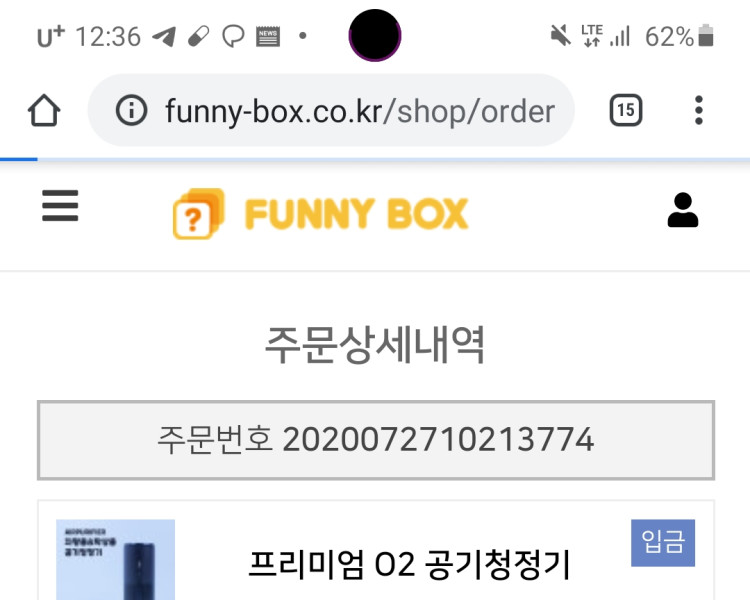Go to the Funny Box homepage logo
Image resolution: width=750 pixels, height=600 pixels.
click(321, 214)
